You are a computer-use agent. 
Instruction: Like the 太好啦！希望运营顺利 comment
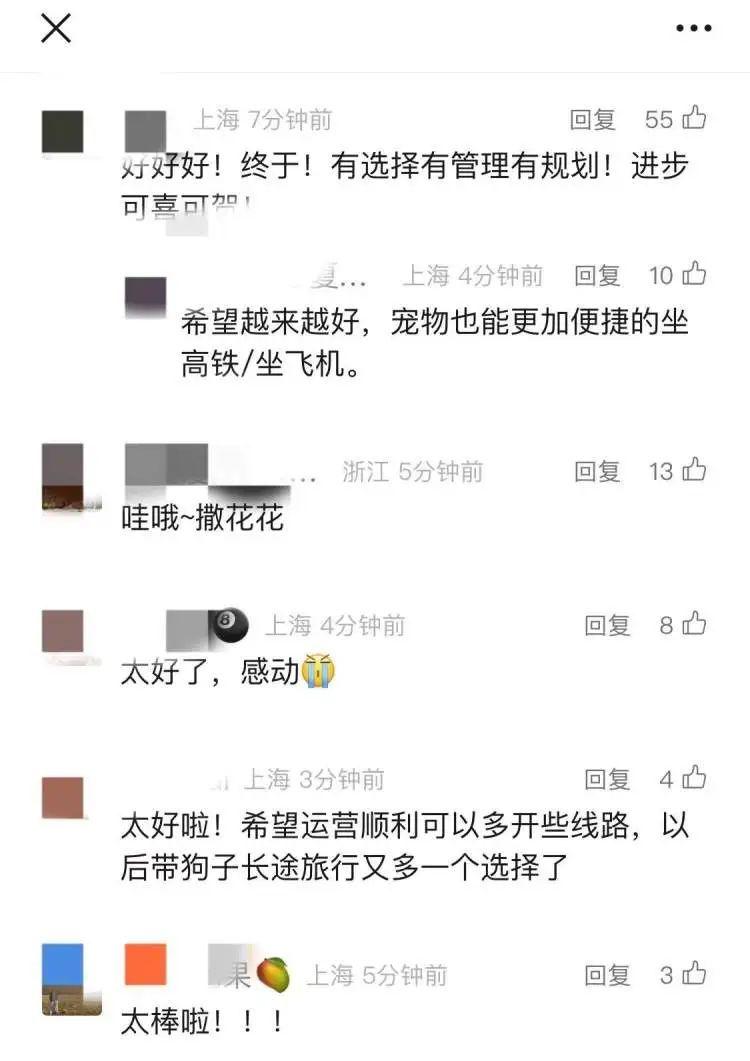click(694, 779)
